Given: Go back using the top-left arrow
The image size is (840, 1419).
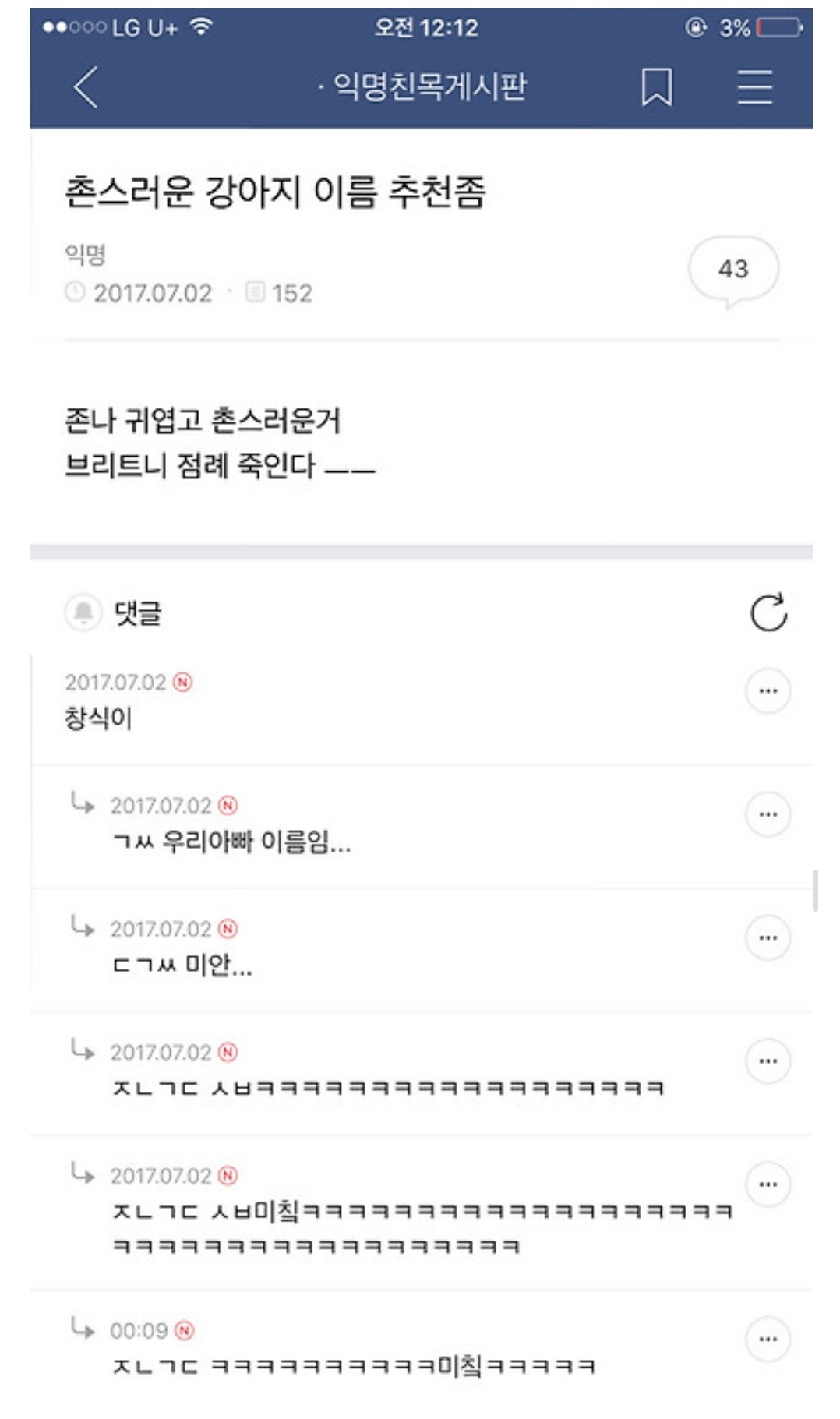Looking at the screenshot, I should (86, 86).
